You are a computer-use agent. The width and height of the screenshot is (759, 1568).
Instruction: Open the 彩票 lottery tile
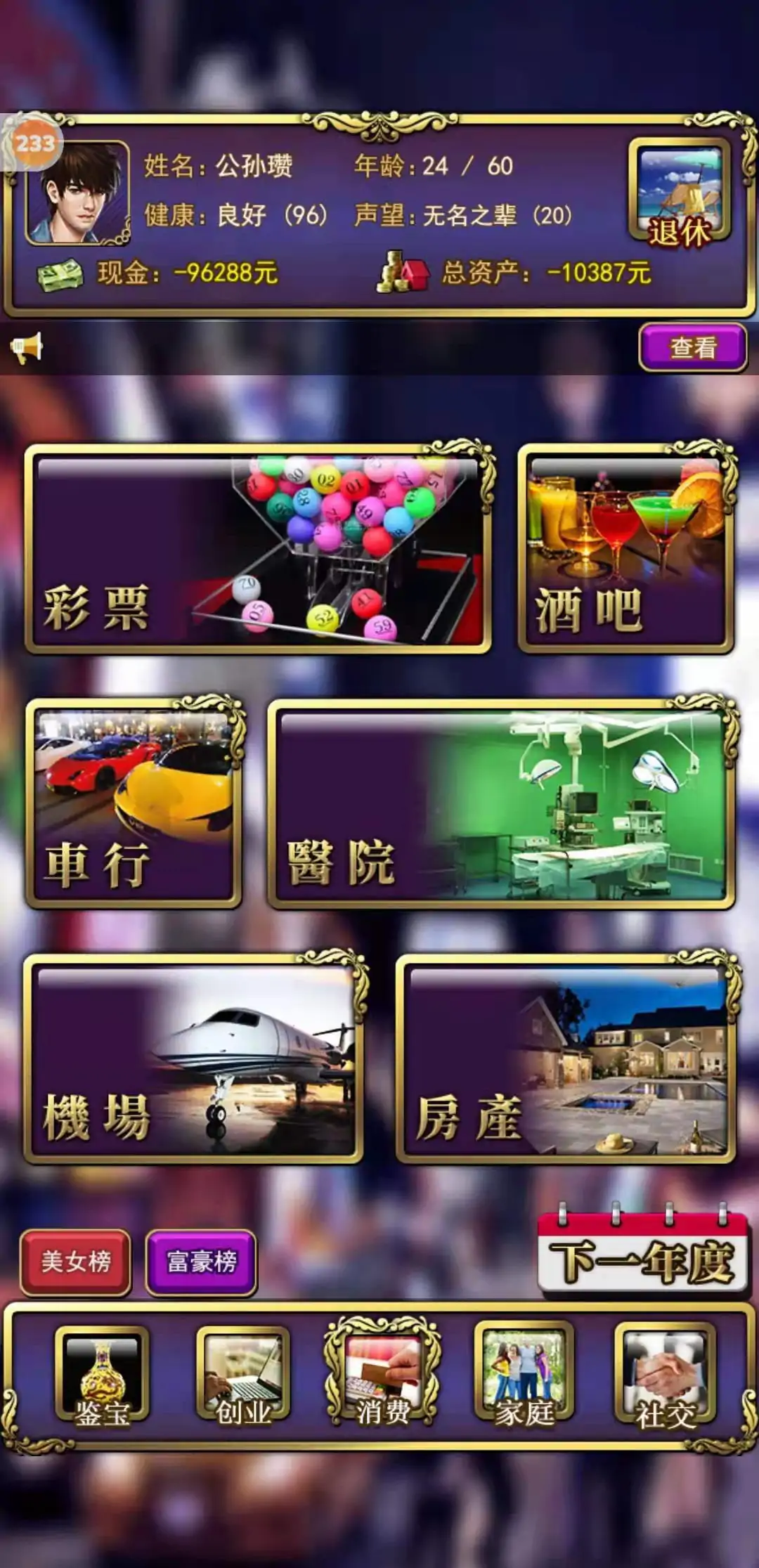coord(258,548)
